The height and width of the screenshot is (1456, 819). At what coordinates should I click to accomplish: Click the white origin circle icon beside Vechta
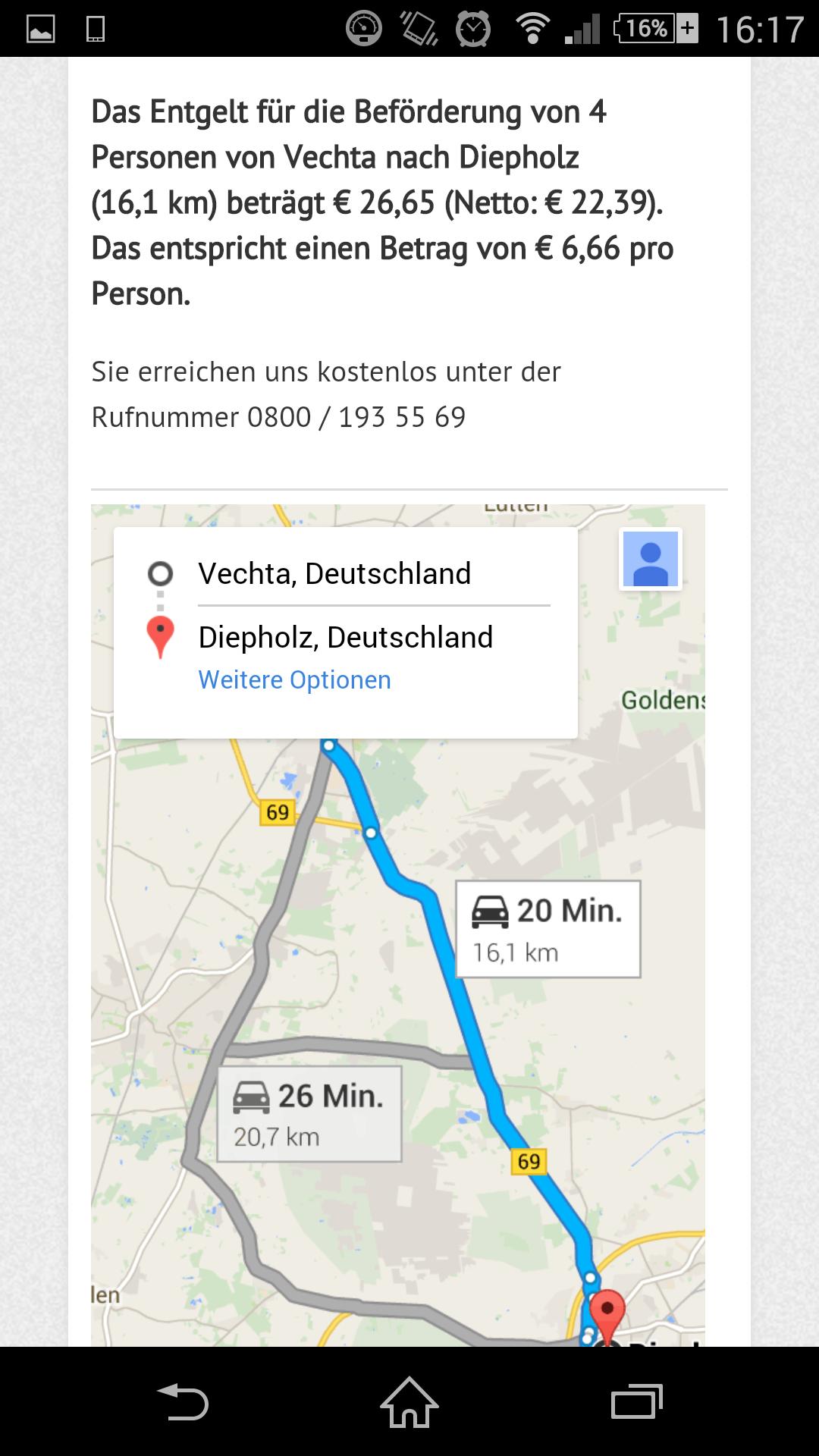pos(161,574)
